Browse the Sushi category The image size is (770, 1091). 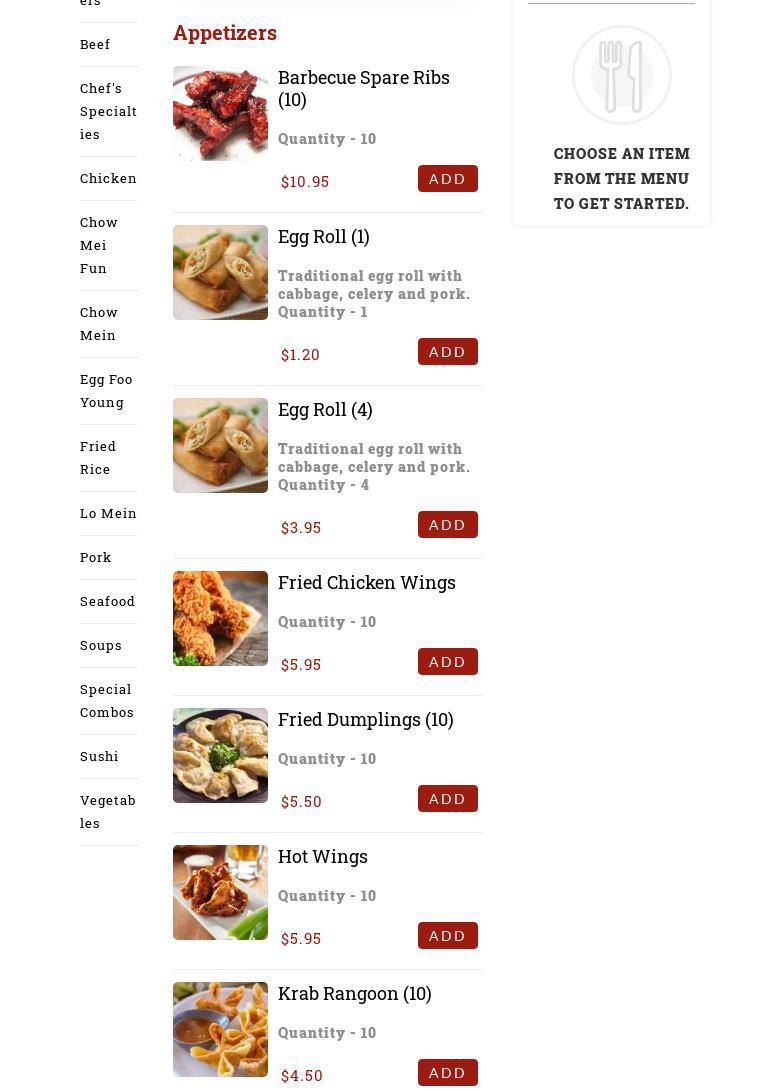click(99, 756)
